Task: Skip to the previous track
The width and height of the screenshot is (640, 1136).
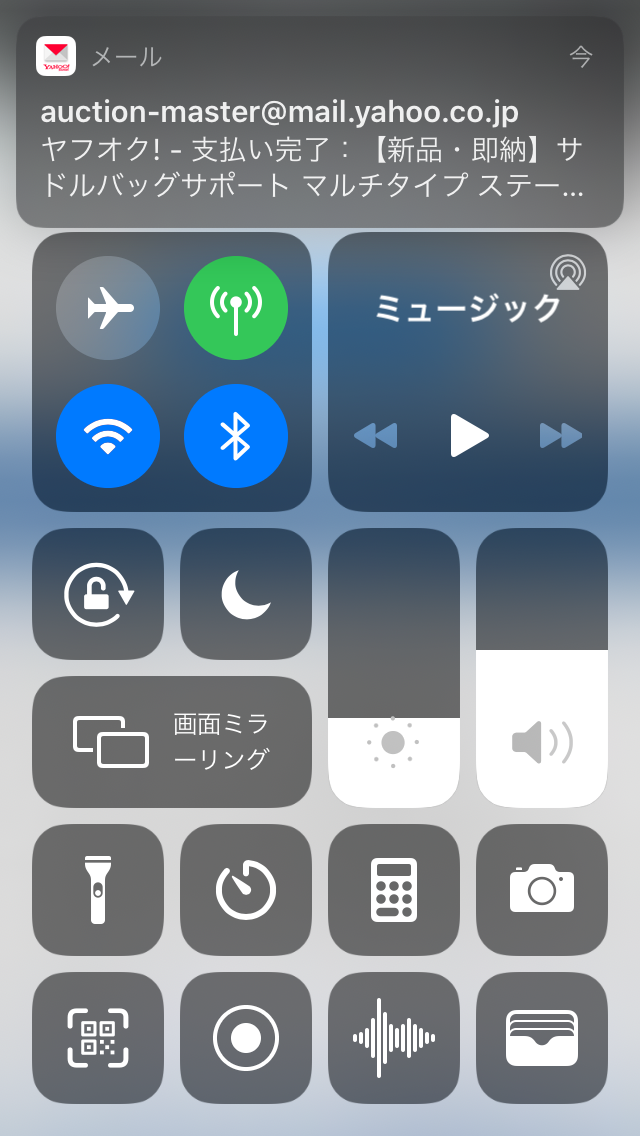Action: point(375,435)
